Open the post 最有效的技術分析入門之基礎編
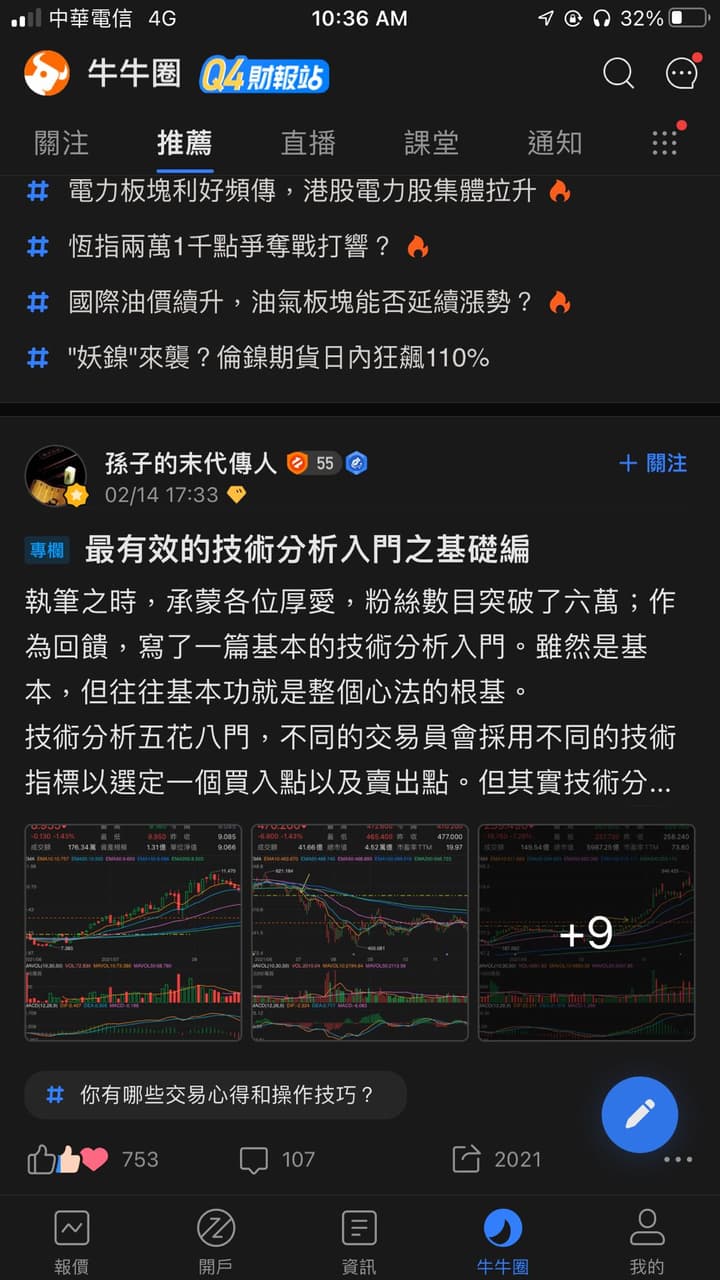This screenshot has width=720, height=1280. pyautogui.click(x=307, y=549)
